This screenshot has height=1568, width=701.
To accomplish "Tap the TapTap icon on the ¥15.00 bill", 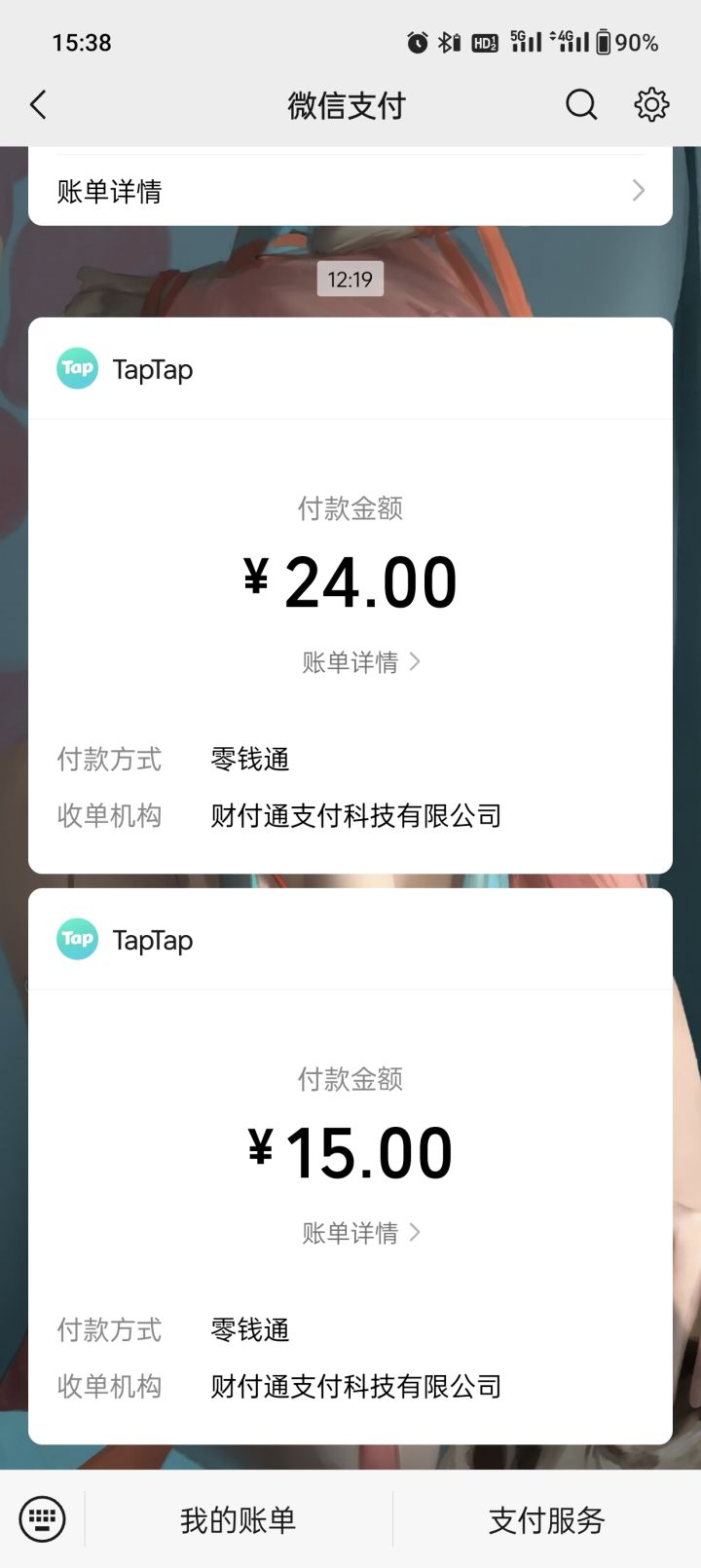I will click(77, 939).
